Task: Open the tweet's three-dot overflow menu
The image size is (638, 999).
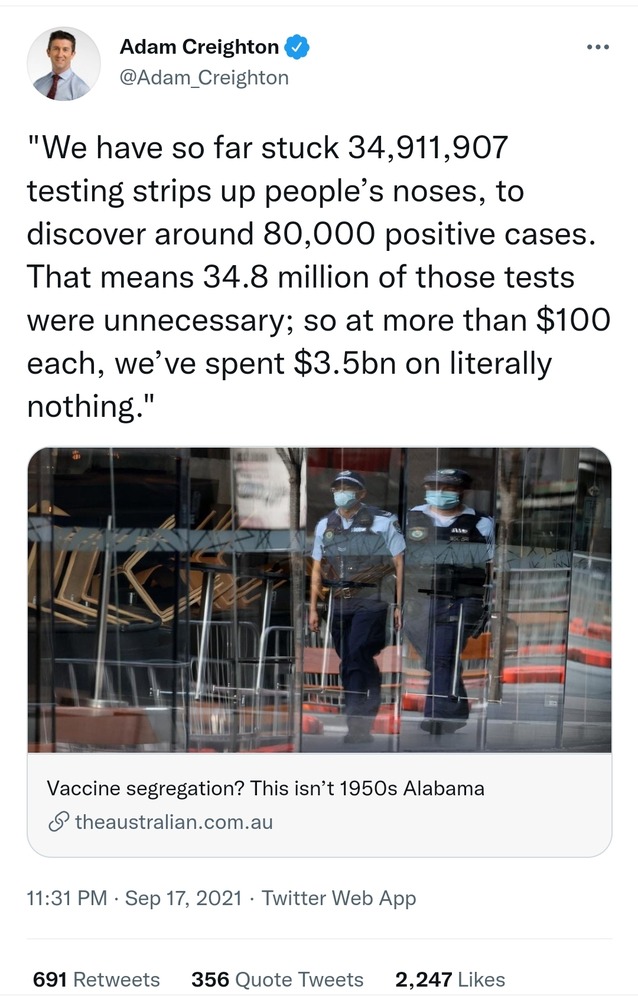Action: coord(598,47)
